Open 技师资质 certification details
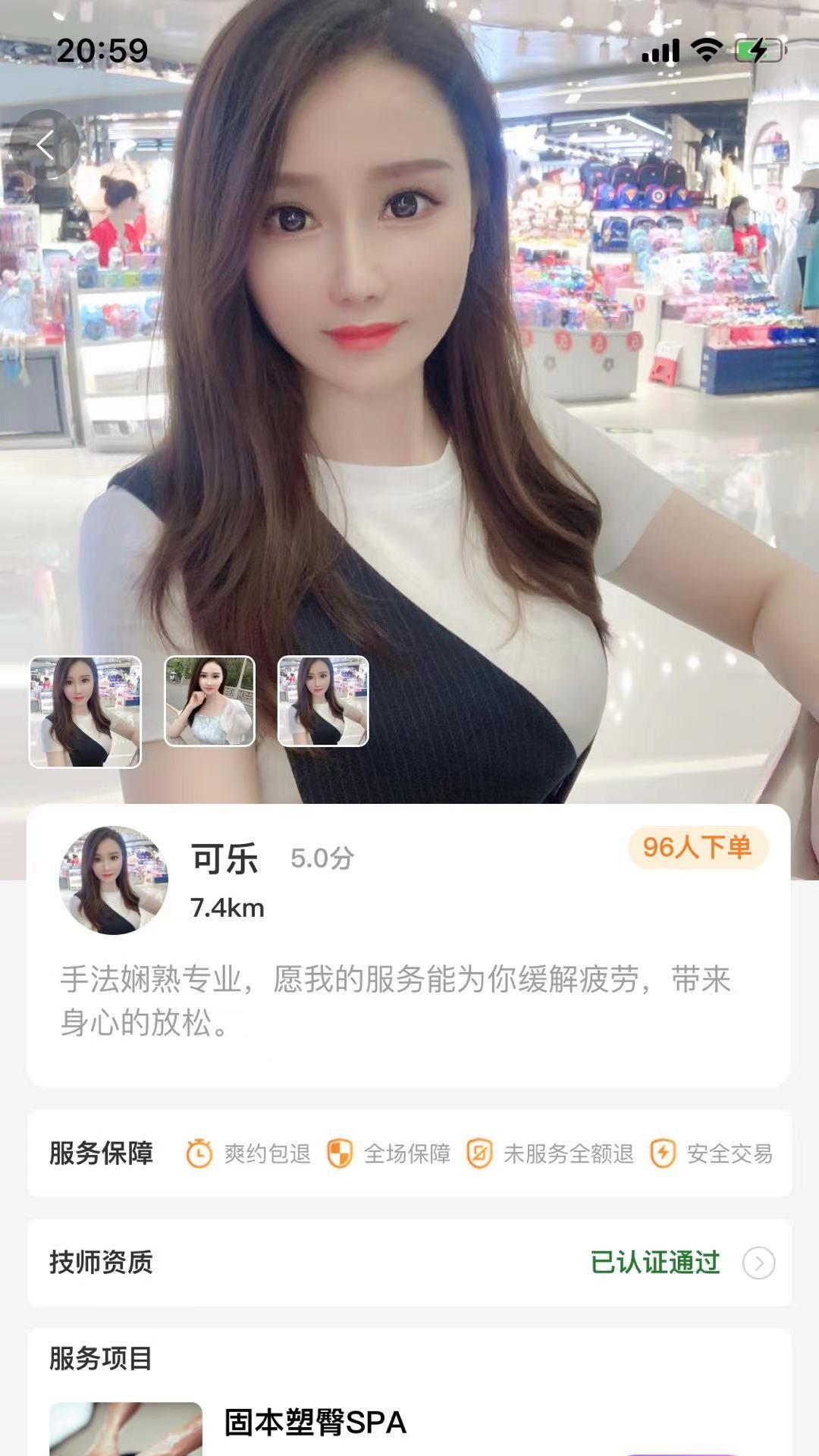Viewport: 819px width, 1456px height. pyautogui.click(x=758, y=1263)
